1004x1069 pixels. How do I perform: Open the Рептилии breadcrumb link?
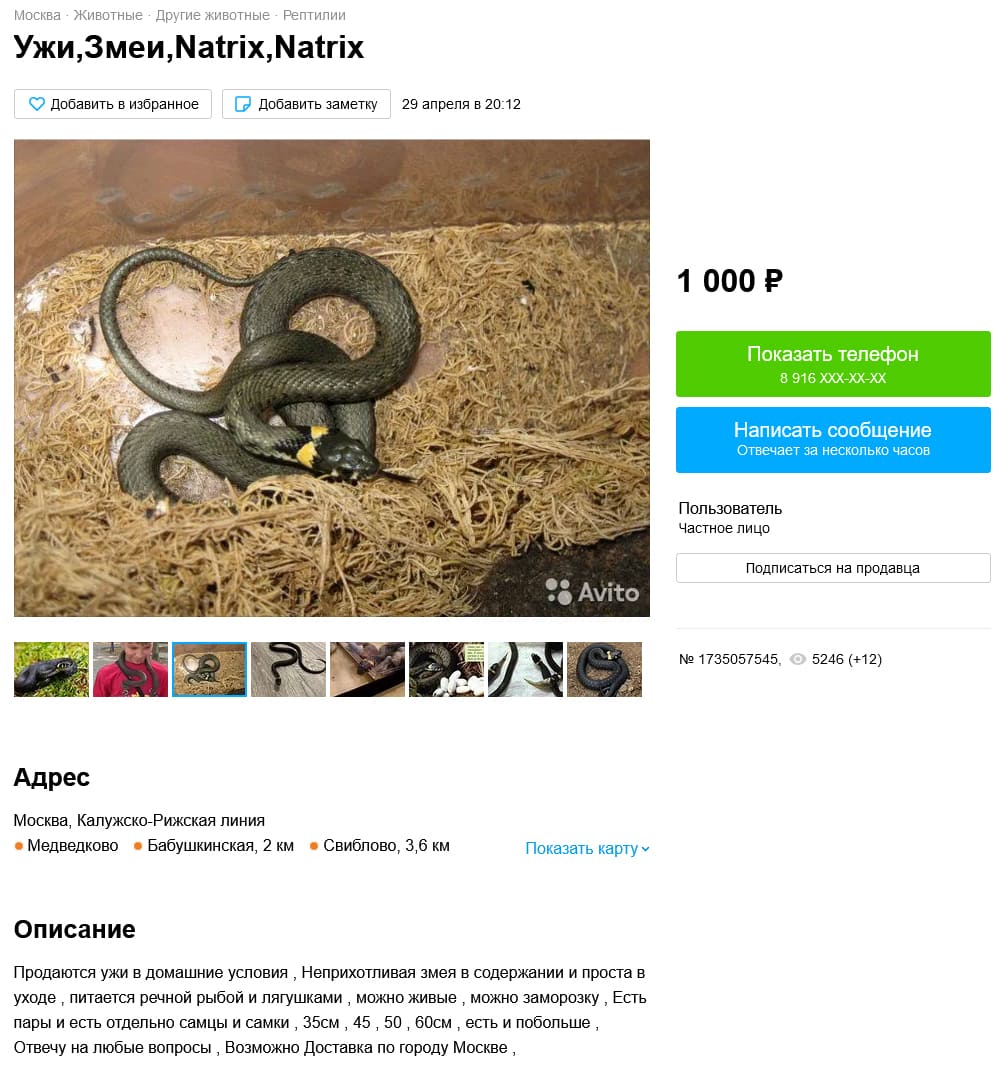pos(314,15)
